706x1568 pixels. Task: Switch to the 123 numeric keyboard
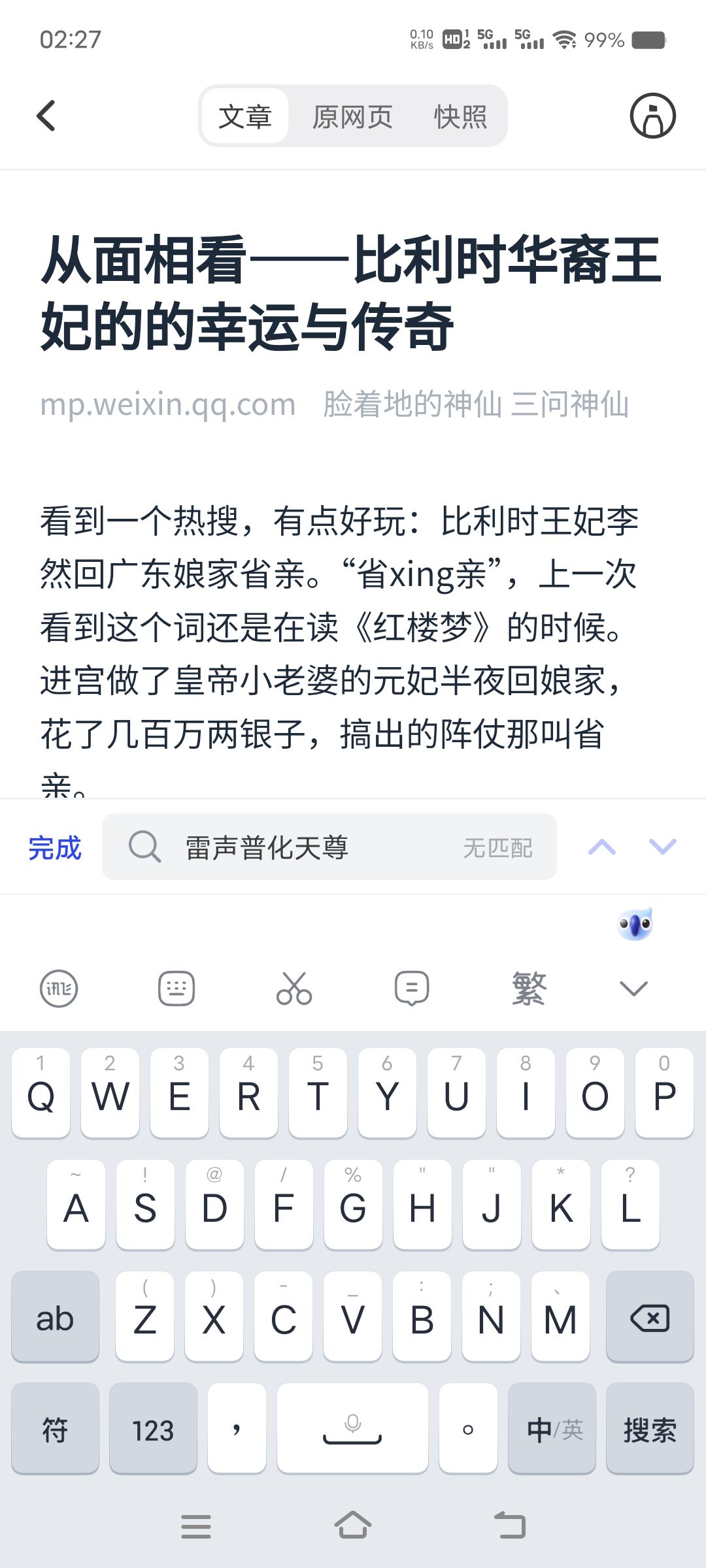pyautogui.click(x=153, y=1429)
